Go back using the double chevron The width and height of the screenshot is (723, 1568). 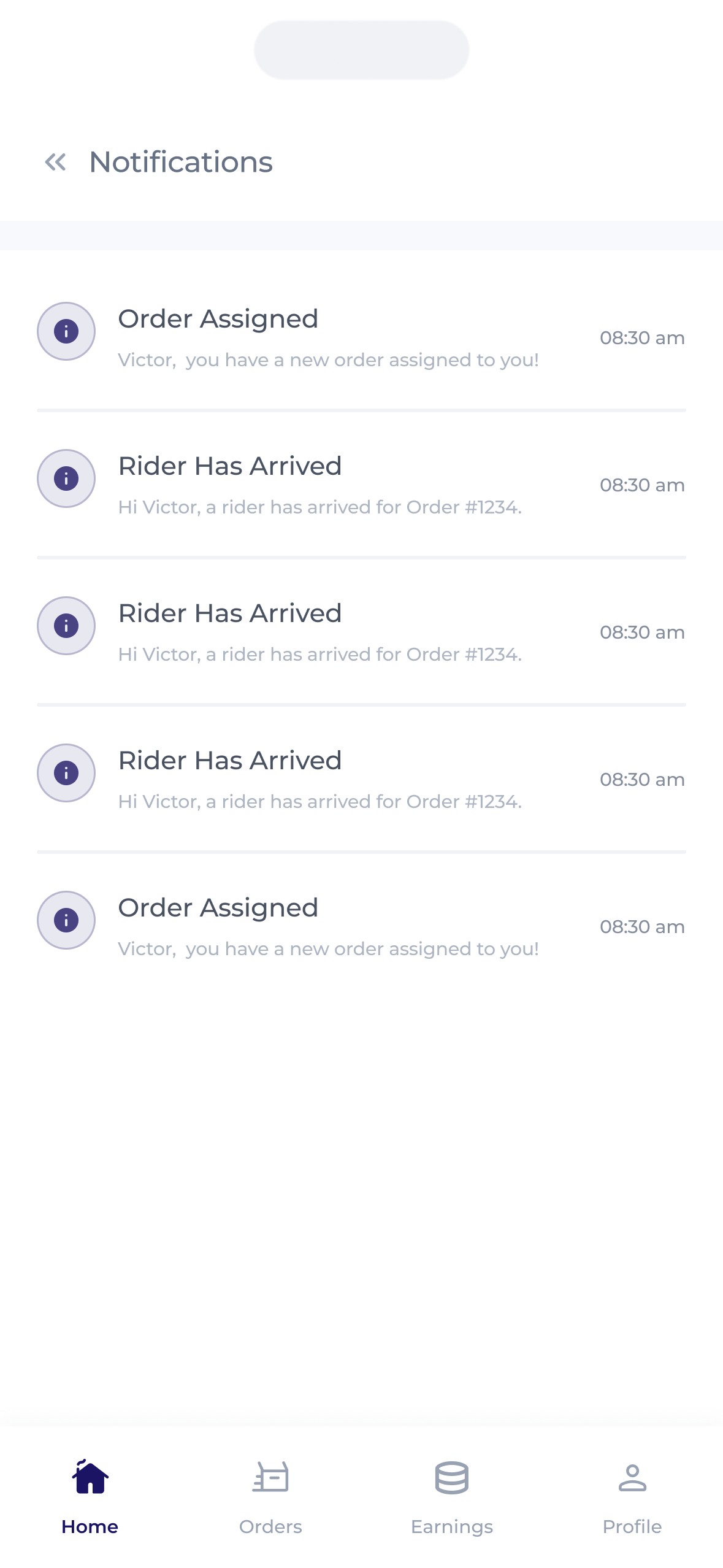pos(55,163)
